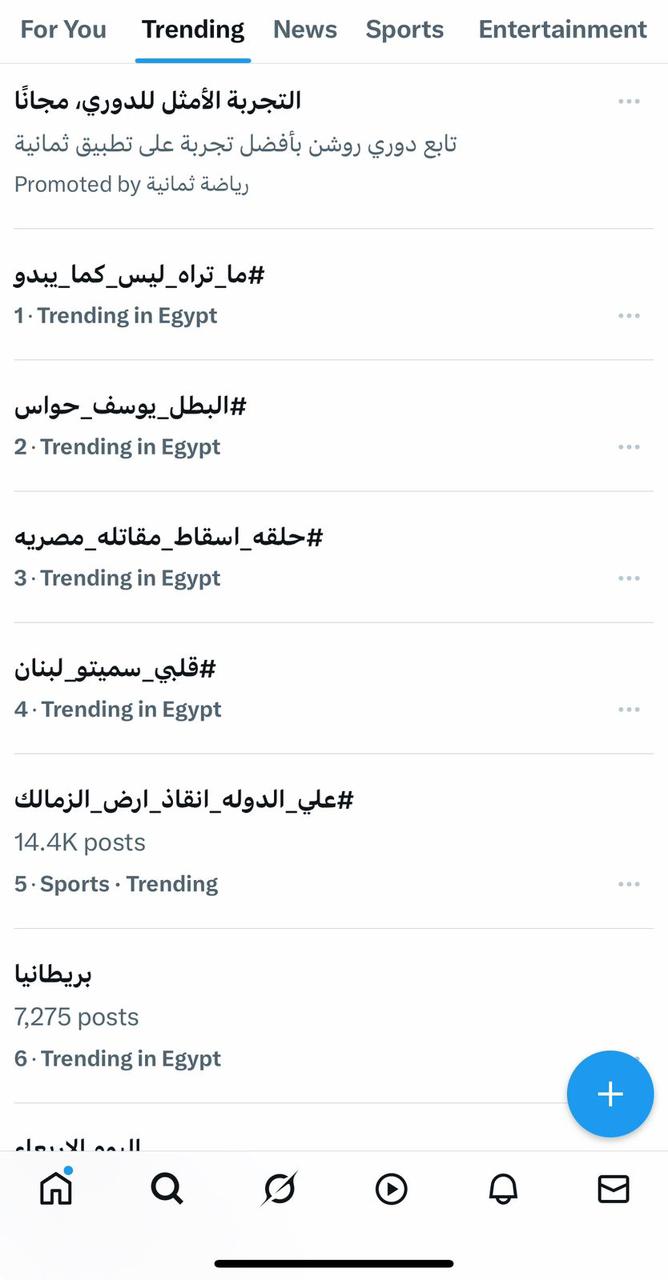The width and height of the screenshot is (668, 1280).
Task: Switch to the Entertainment tab
Action: (562, 30)
